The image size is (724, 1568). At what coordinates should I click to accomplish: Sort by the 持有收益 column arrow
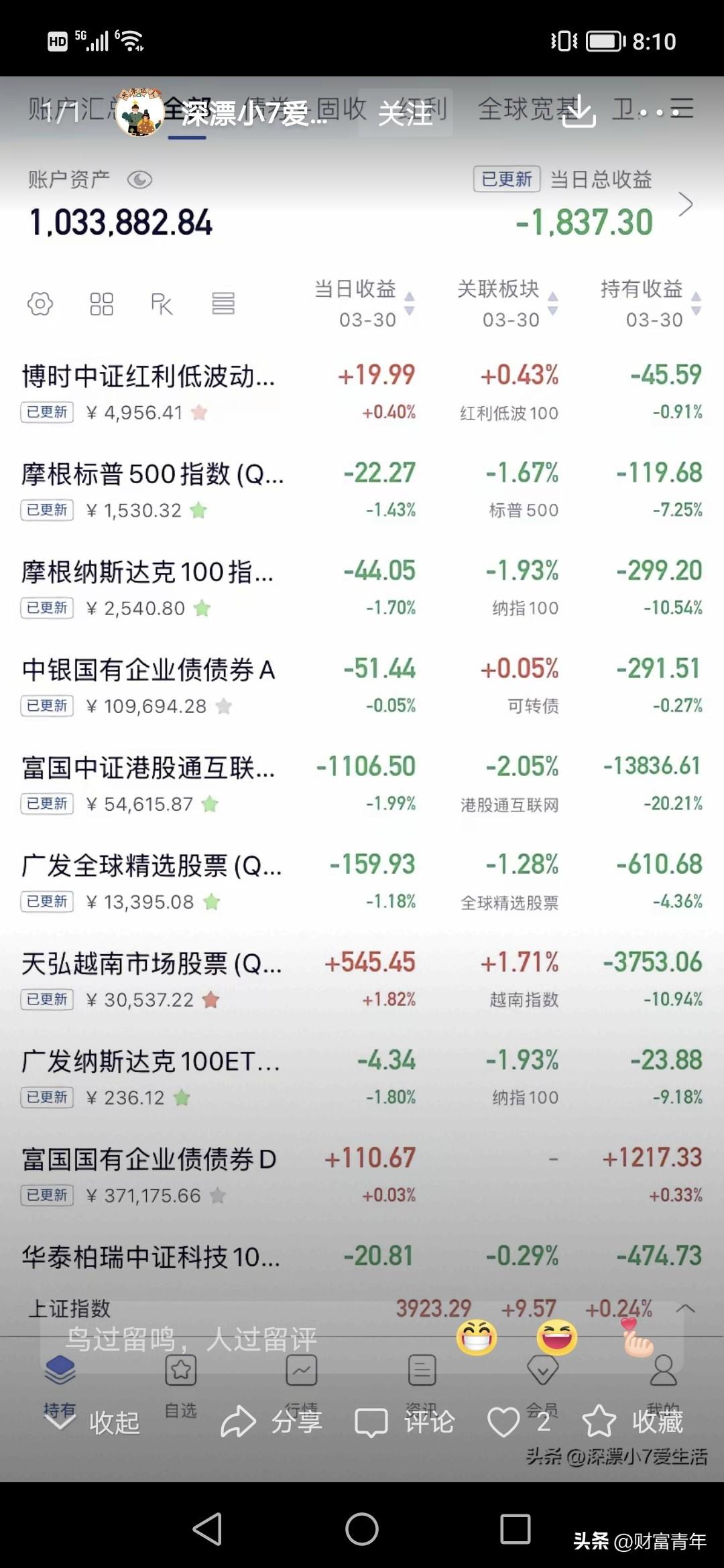pos(695,304)
